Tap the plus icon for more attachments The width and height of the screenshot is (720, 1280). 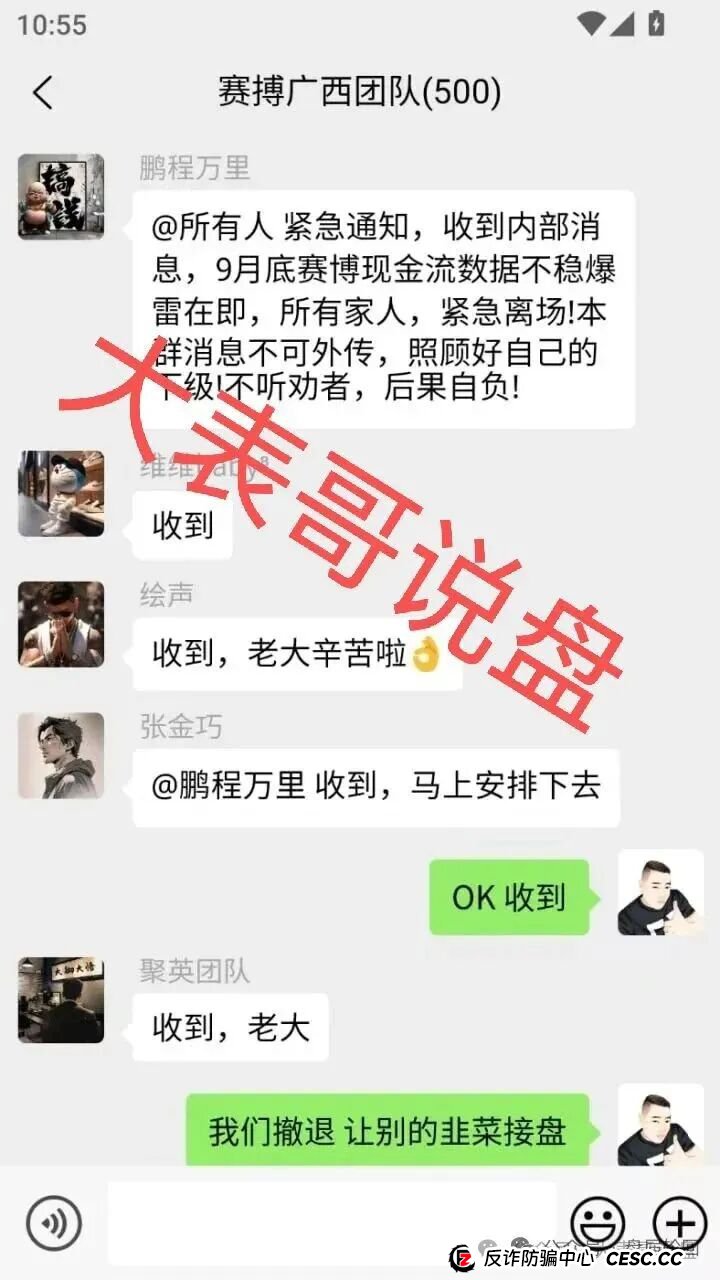point(678,1221)
